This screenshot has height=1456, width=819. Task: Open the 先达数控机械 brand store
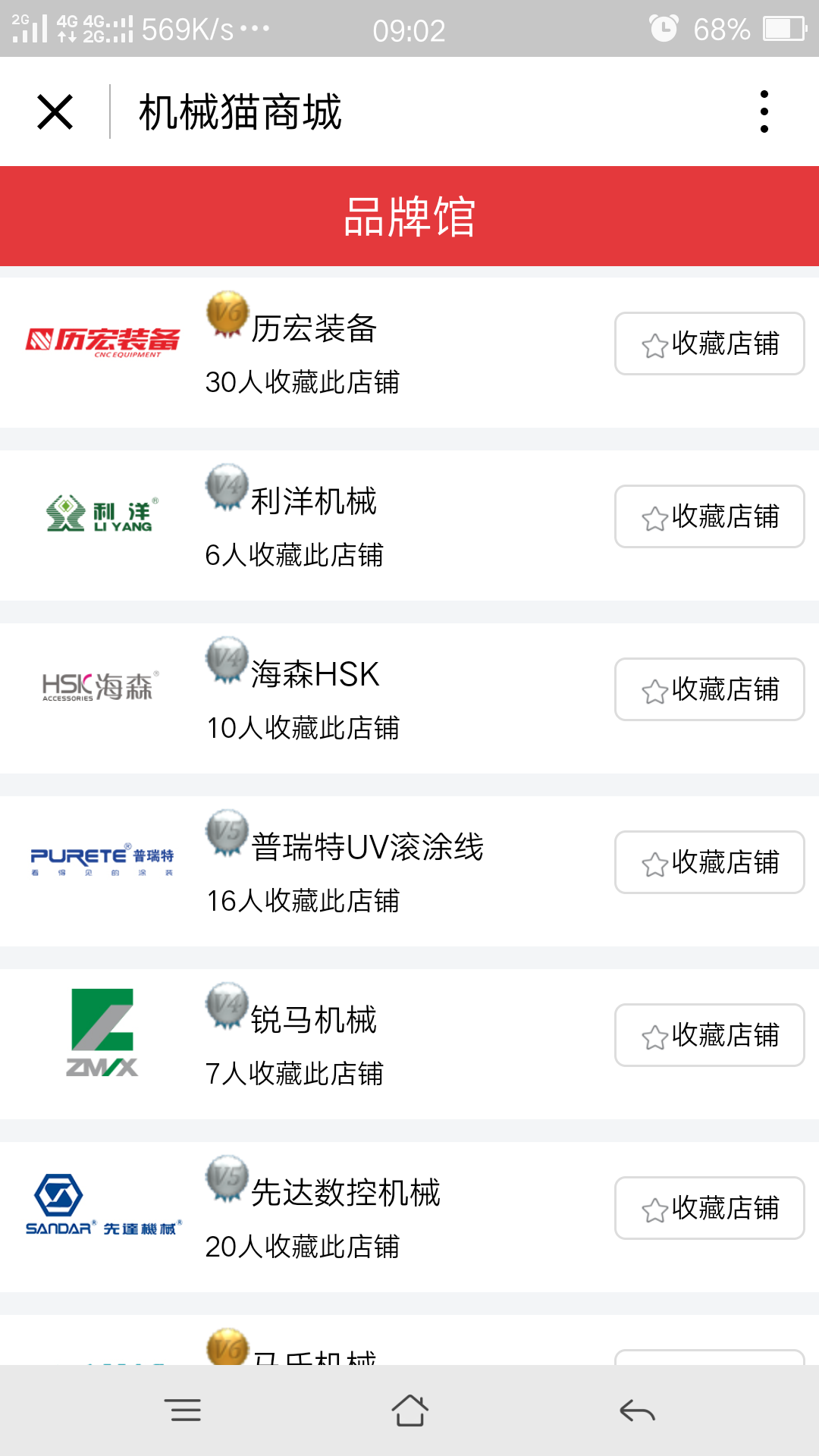346,1194
